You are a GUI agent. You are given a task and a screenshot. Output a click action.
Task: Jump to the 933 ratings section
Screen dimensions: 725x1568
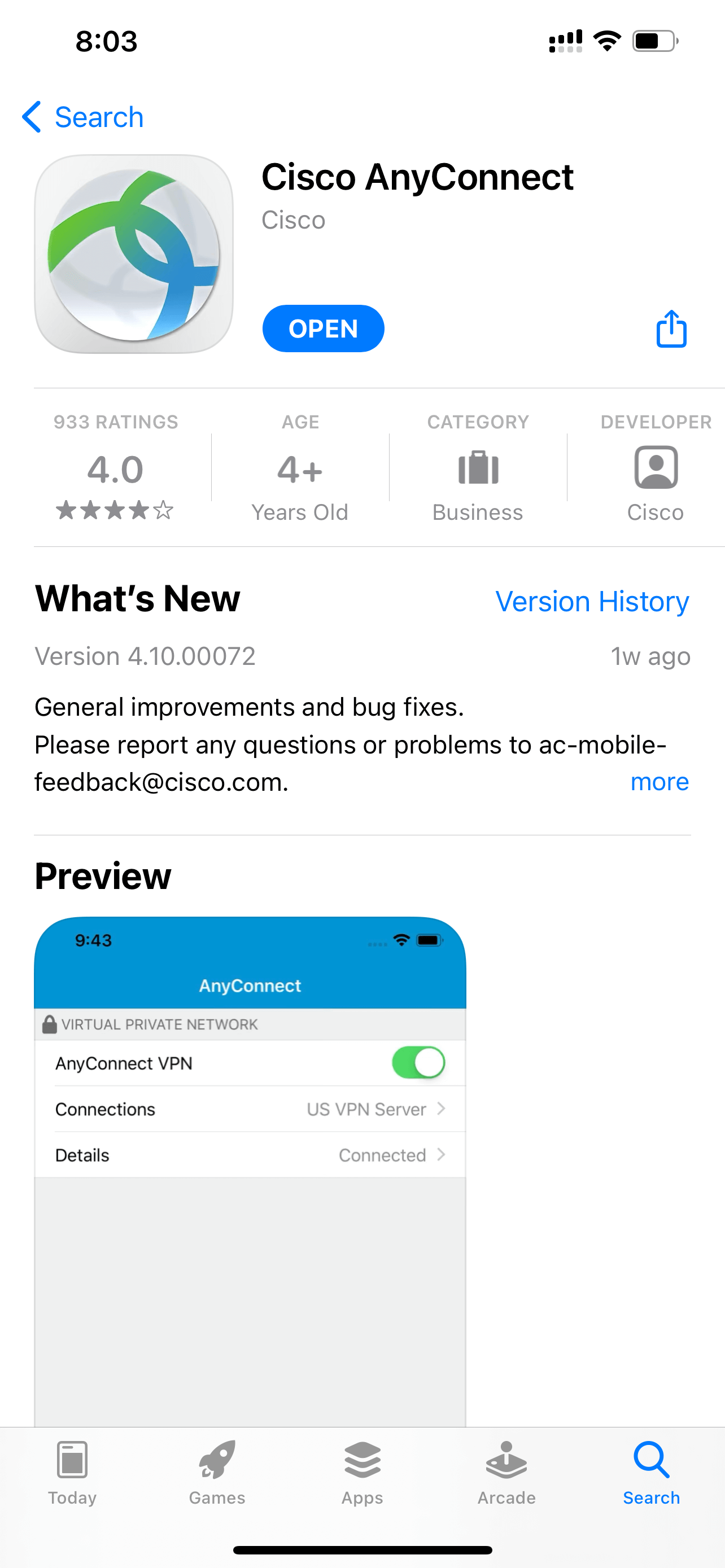coord(116,467)
